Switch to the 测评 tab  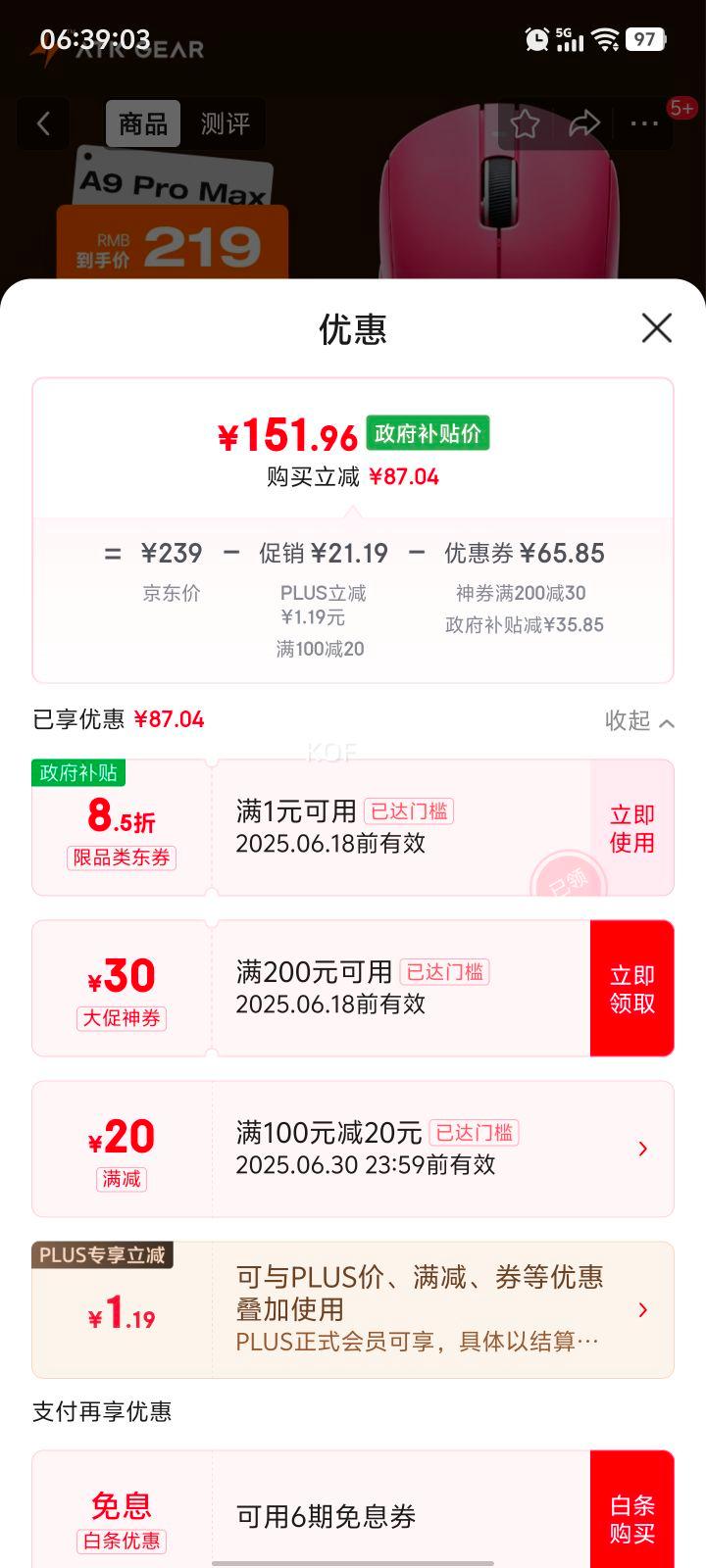click(225, 123)
